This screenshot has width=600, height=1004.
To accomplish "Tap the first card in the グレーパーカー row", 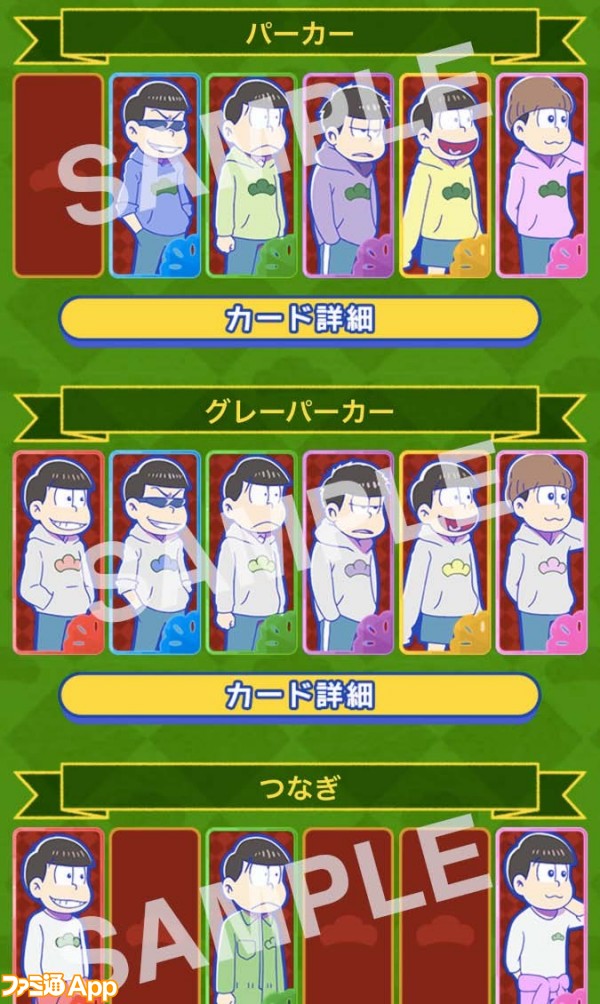I will pyautogui.click(x=58, y=552).
